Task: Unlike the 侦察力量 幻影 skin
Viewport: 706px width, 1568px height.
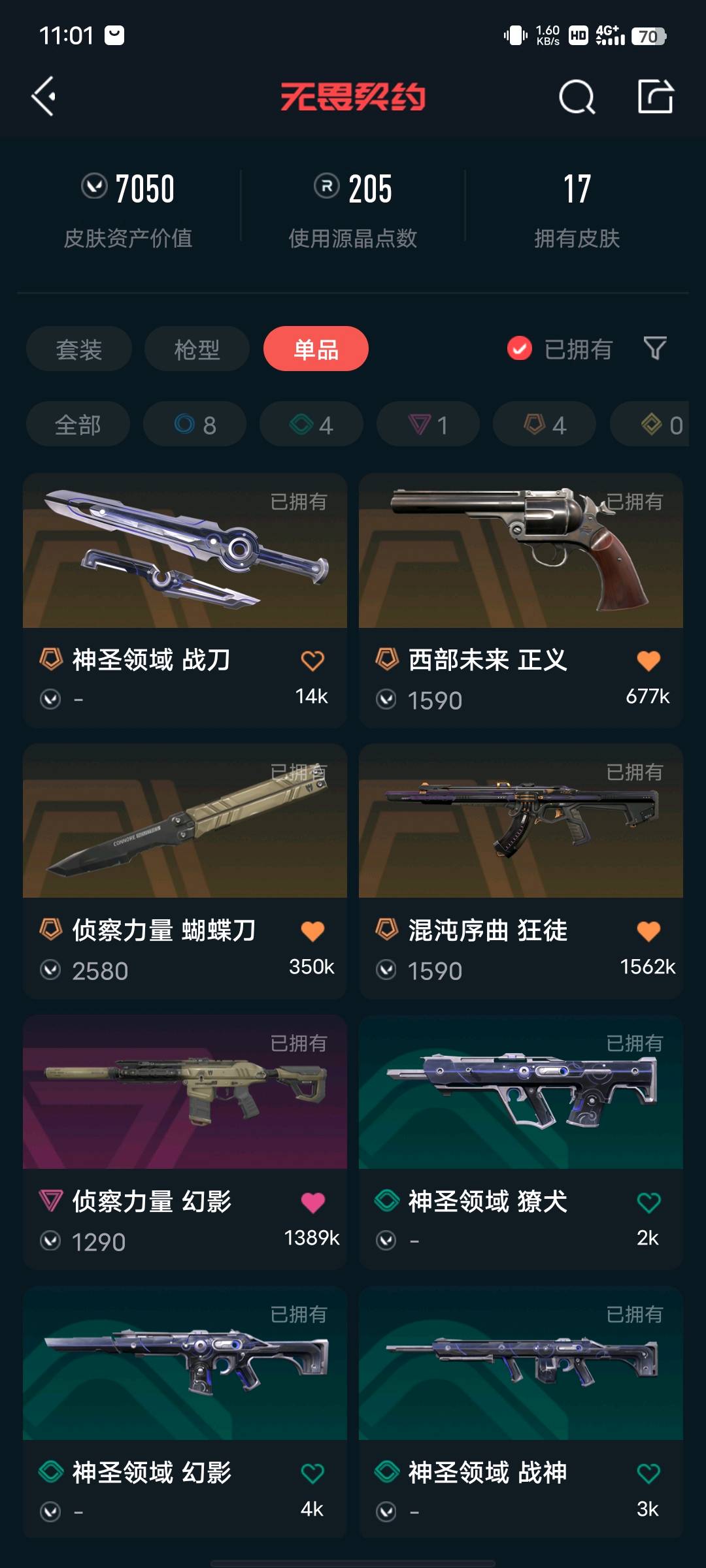Action: 312,1202
